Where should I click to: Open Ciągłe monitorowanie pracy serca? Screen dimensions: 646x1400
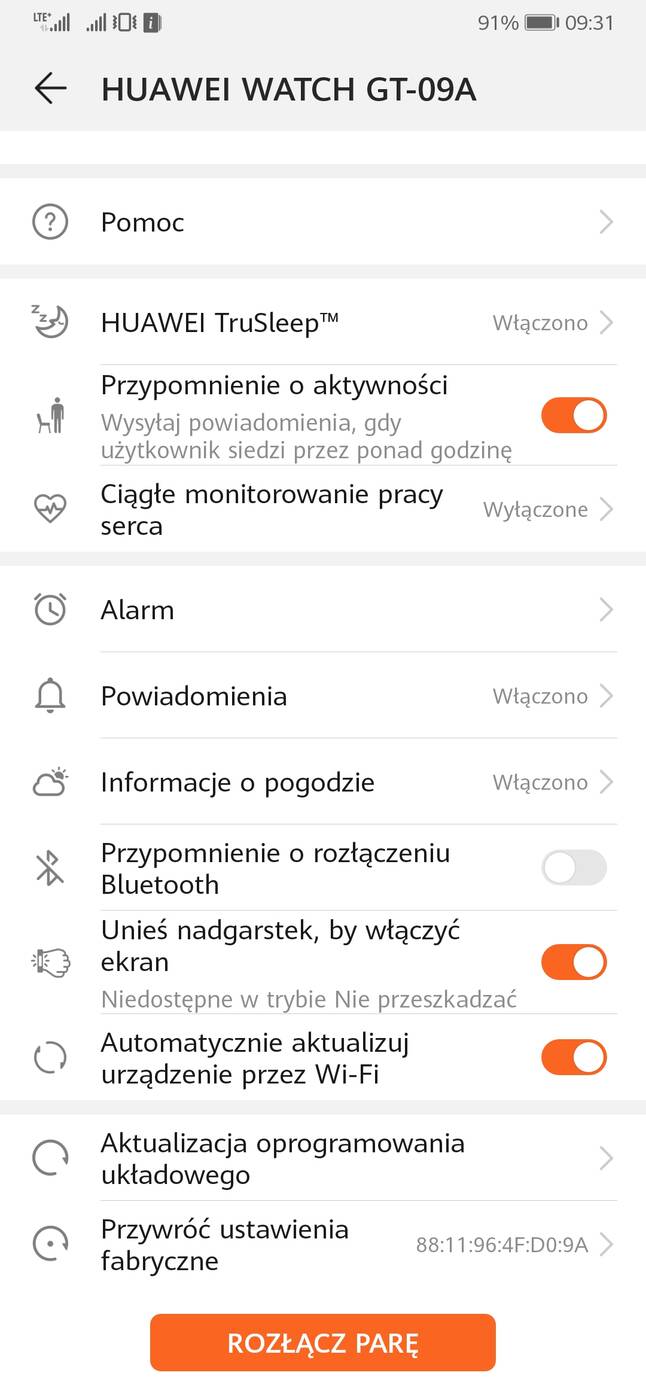(322, 509)
